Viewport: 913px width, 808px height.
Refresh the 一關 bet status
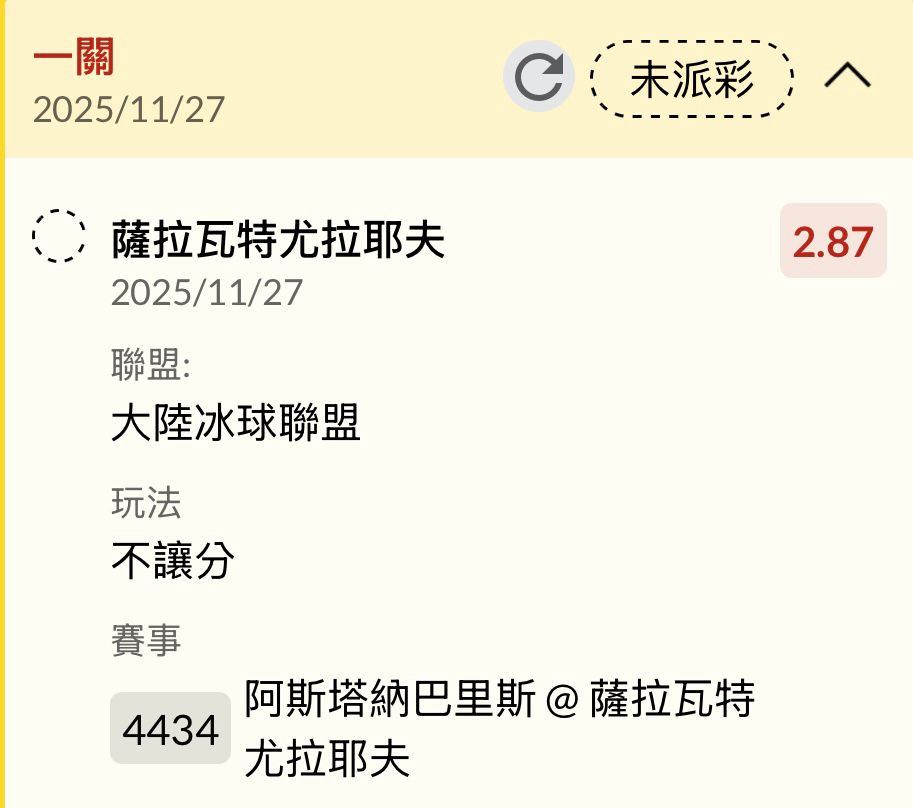pyautogui.click(x=538, y=77)
